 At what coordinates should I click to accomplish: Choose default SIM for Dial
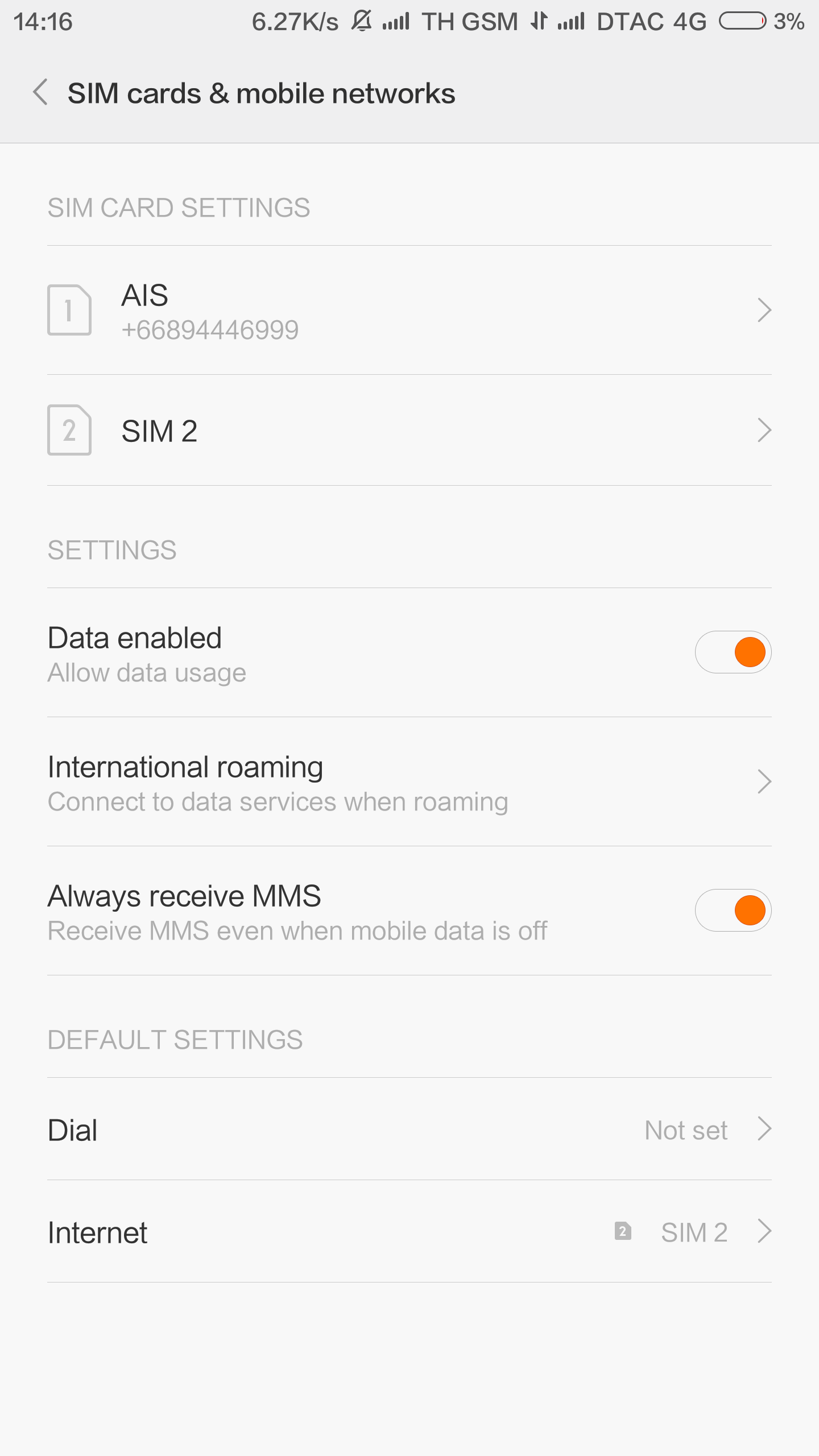pos(408,1130)
